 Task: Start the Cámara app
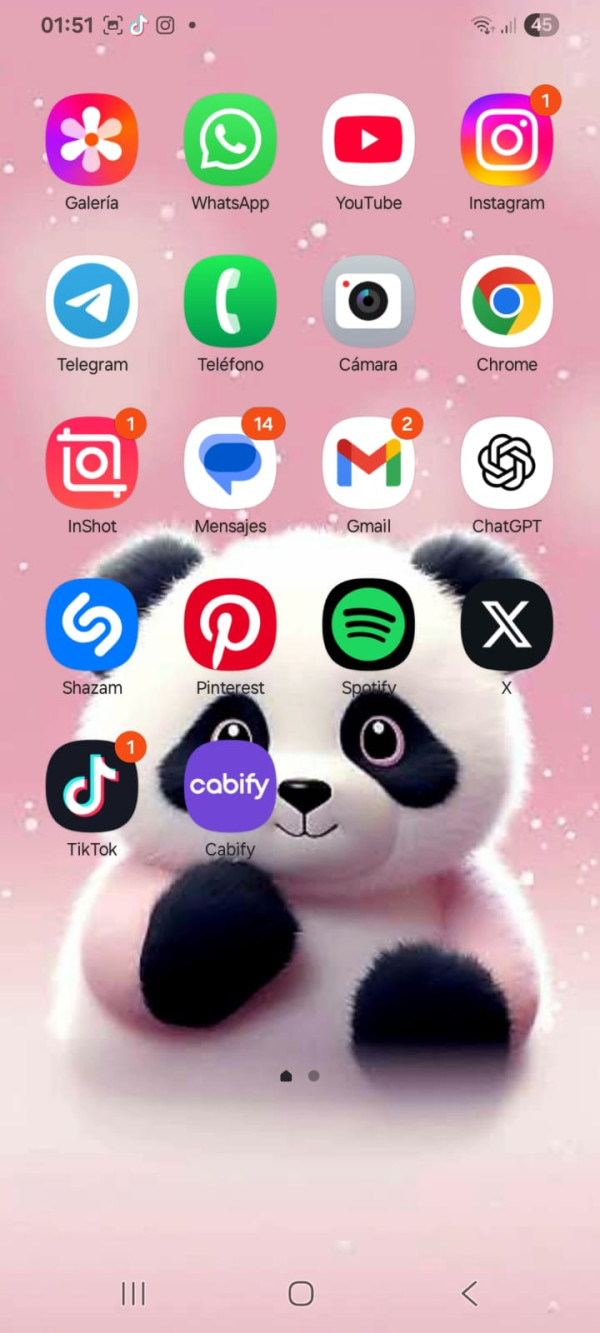pyautogui.click(x=368, y=301)
